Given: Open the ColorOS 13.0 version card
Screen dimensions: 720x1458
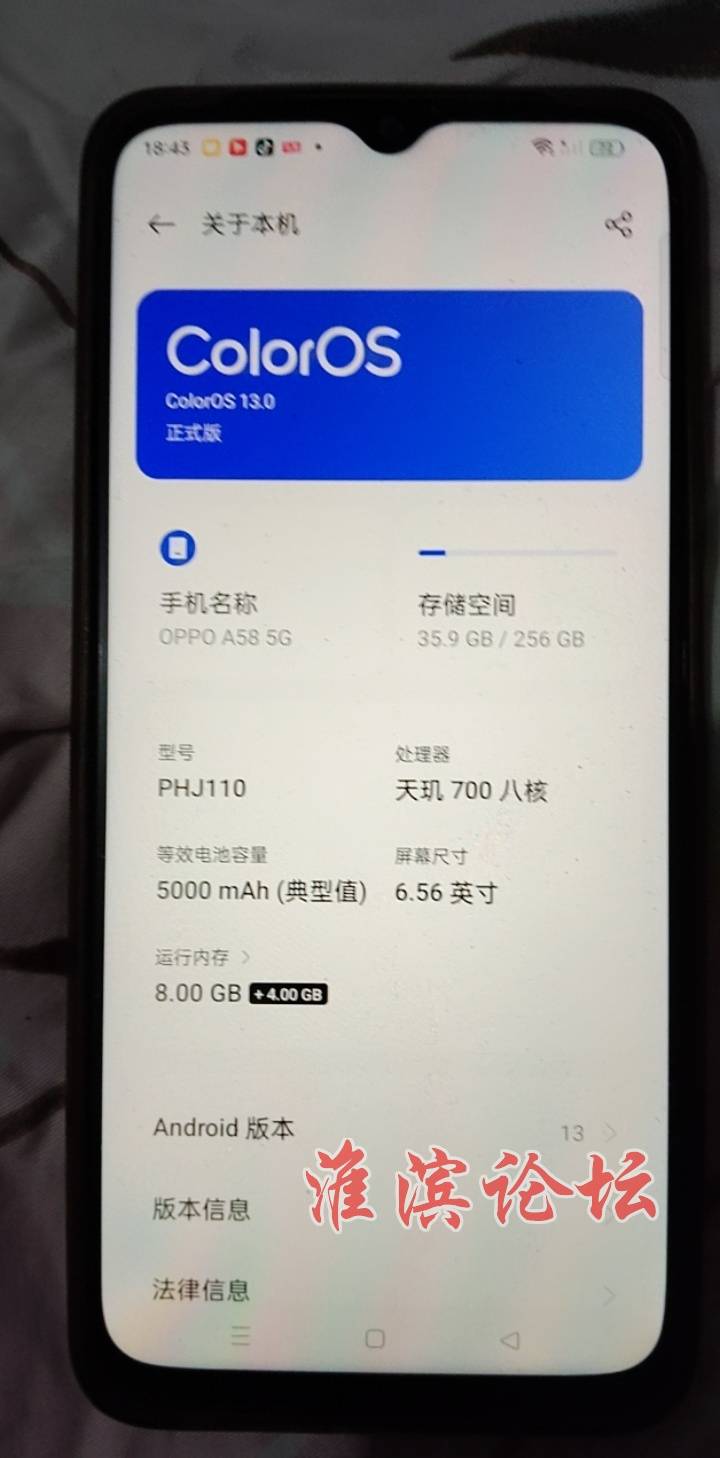Looking at the screenshot, I should [389, 385].
